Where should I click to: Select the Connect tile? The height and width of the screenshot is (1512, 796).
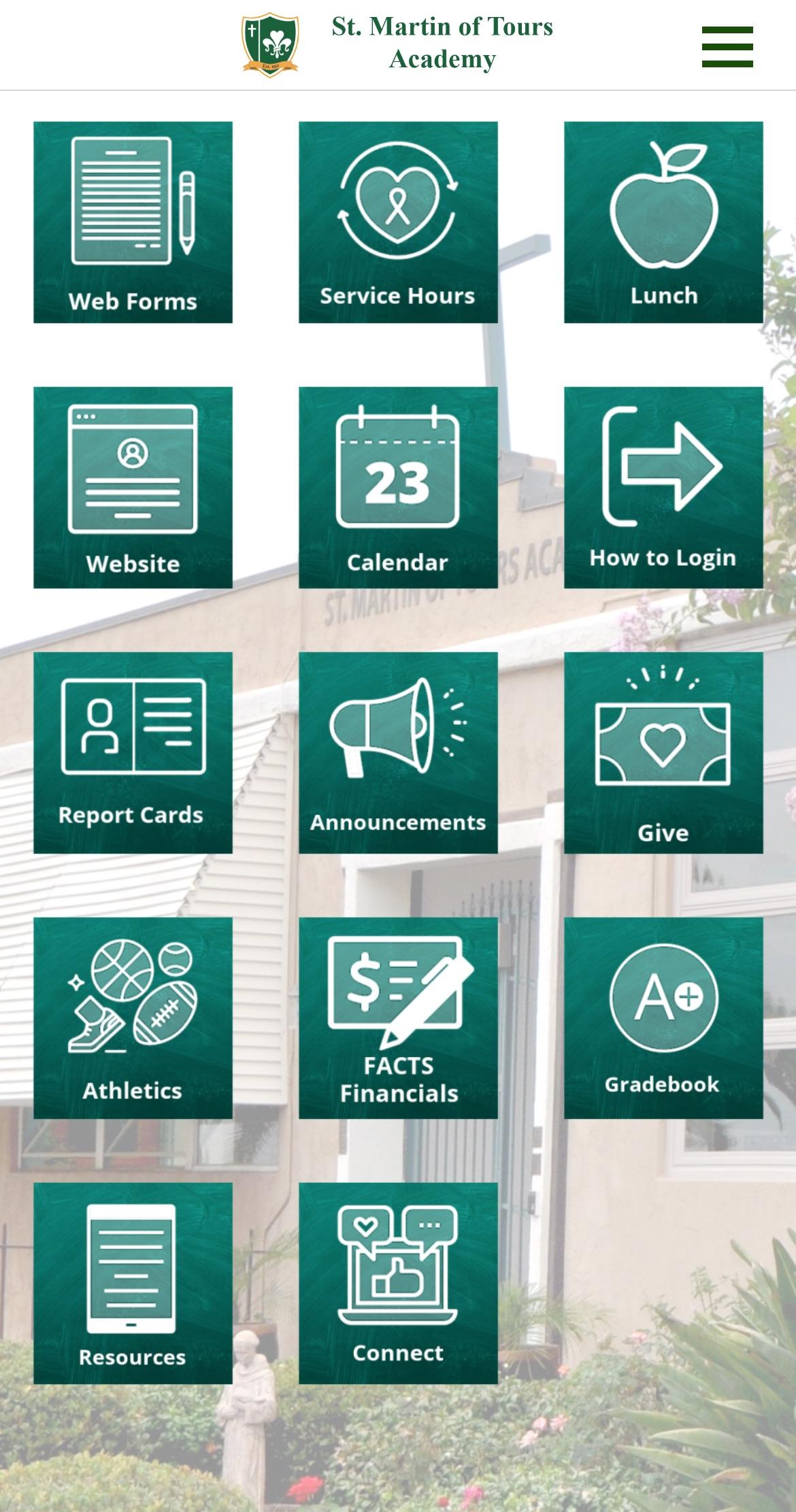(x=398, y=1283)
